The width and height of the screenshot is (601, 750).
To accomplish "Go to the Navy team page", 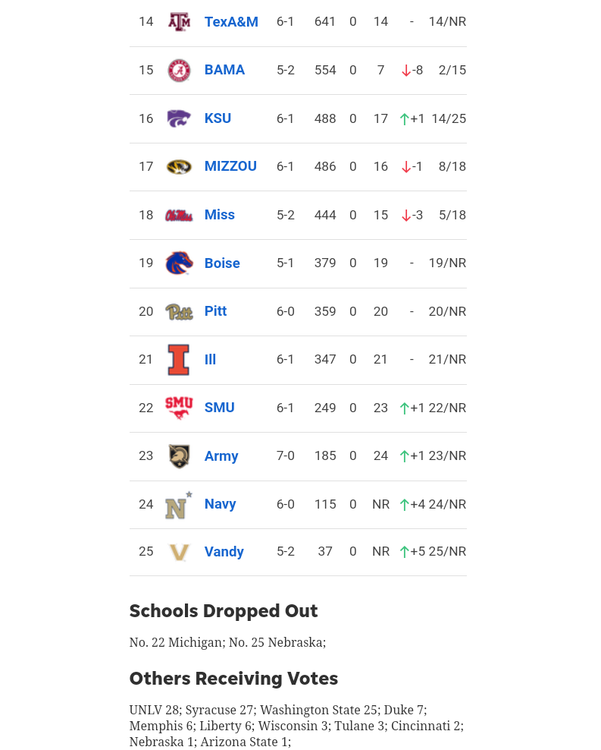I will [x=220, y=504].
